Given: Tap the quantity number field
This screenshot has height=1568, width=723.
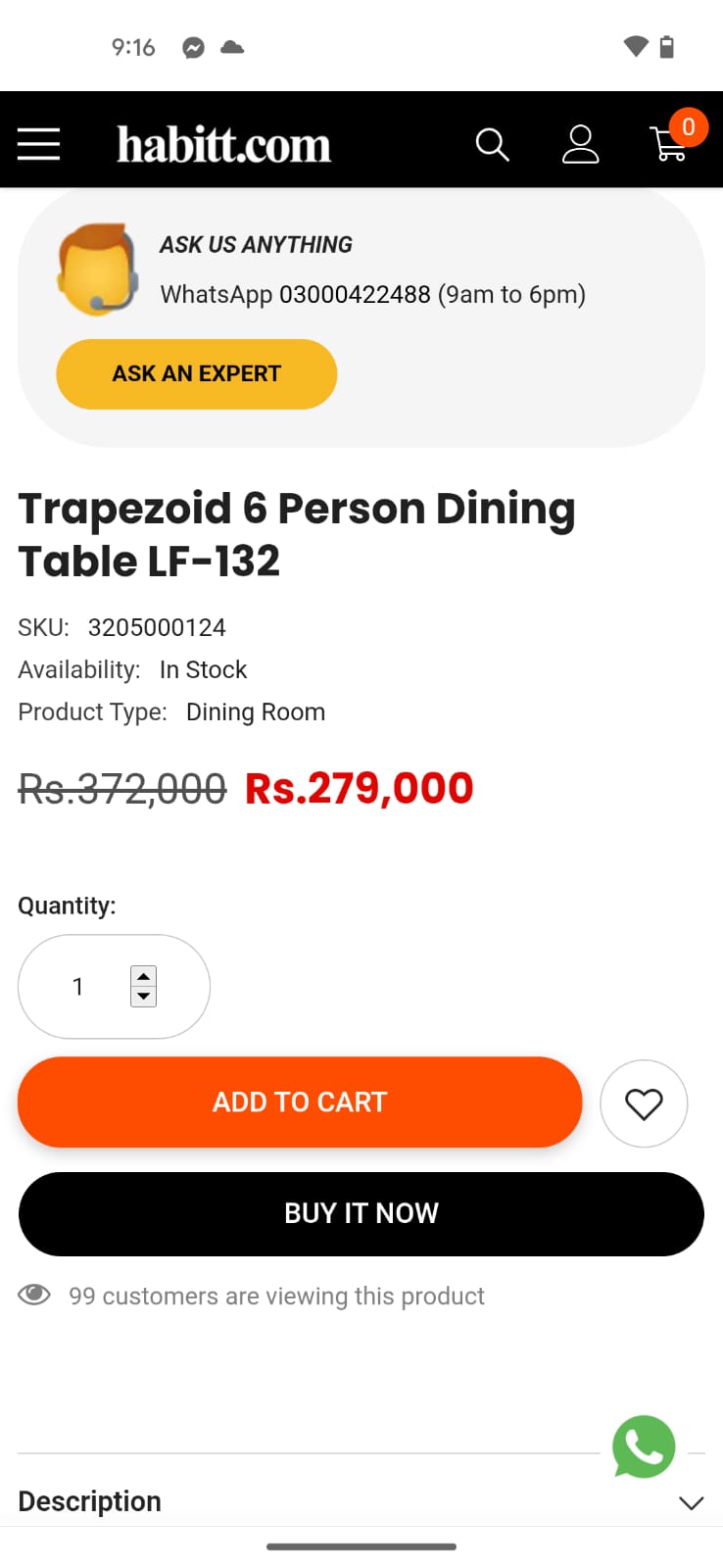Looking at the screenshot, I should (x=78, y=987).
